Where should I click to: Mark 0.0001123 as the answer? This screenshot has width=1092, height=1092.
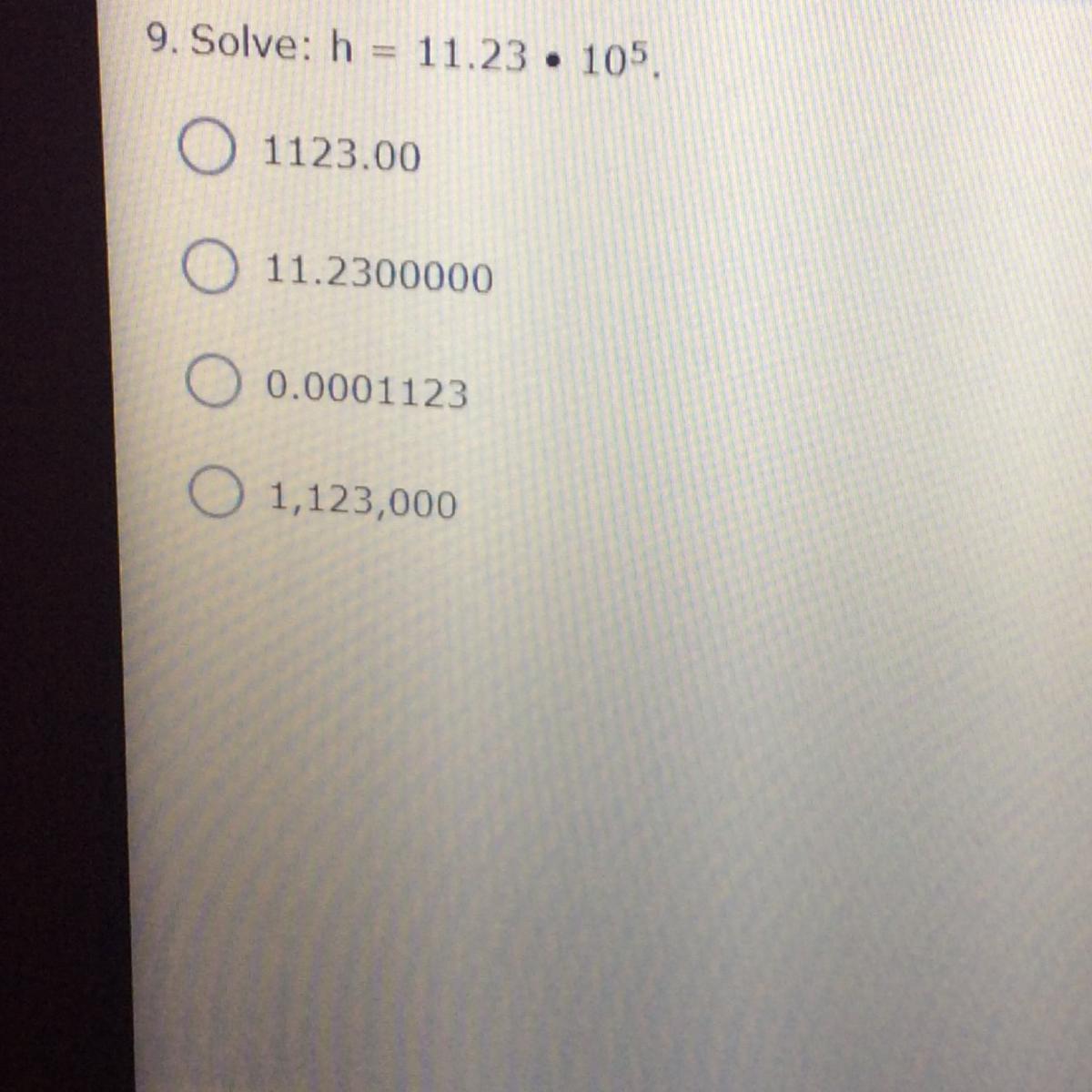click(212, 385)
